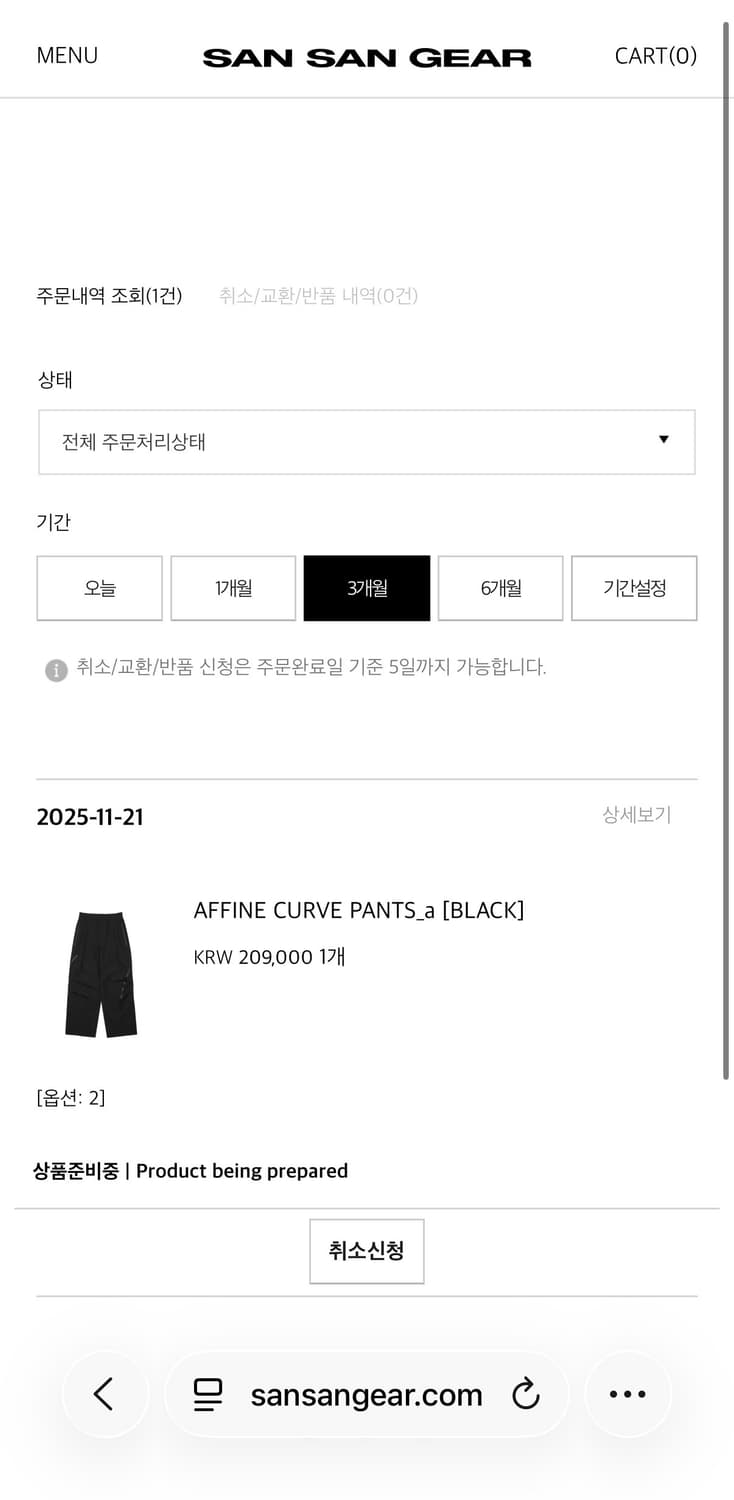This screenshot has height=1500, width=734.
Task: Click the reload icon in the address bar
Action: point(526,1394)
